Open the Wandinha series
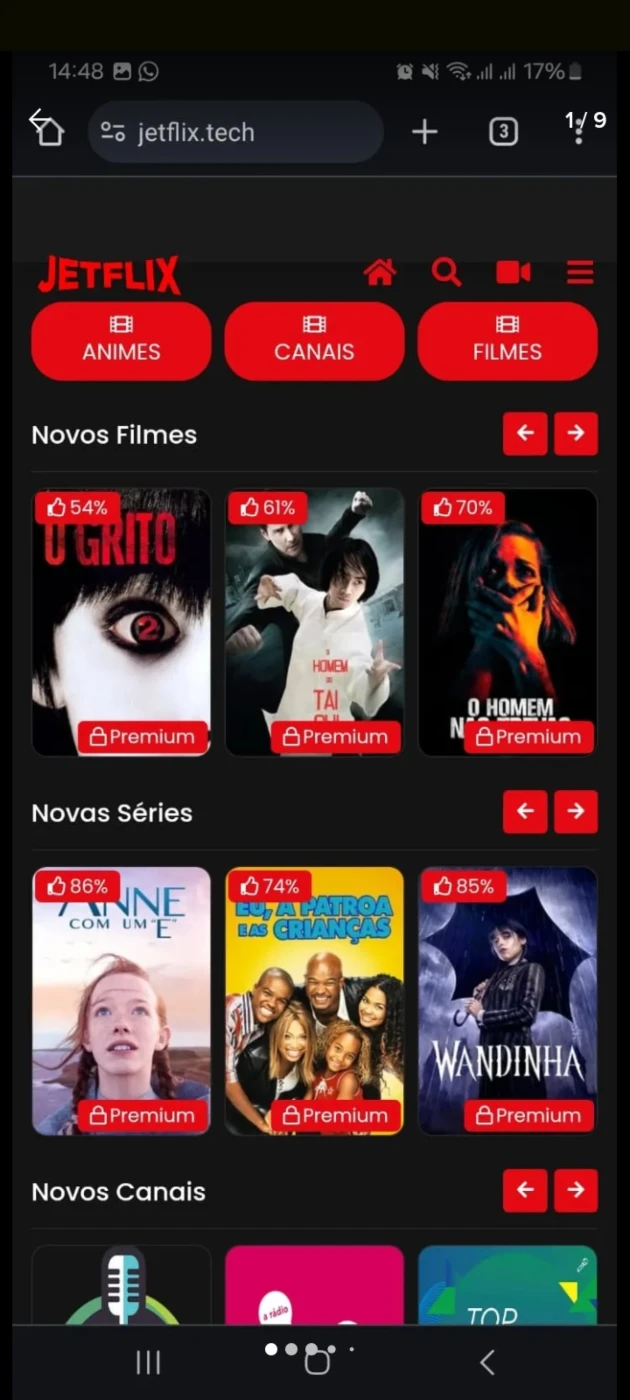The width and height of the screenshot is (630, 1400). click(x=507, y=1000)
